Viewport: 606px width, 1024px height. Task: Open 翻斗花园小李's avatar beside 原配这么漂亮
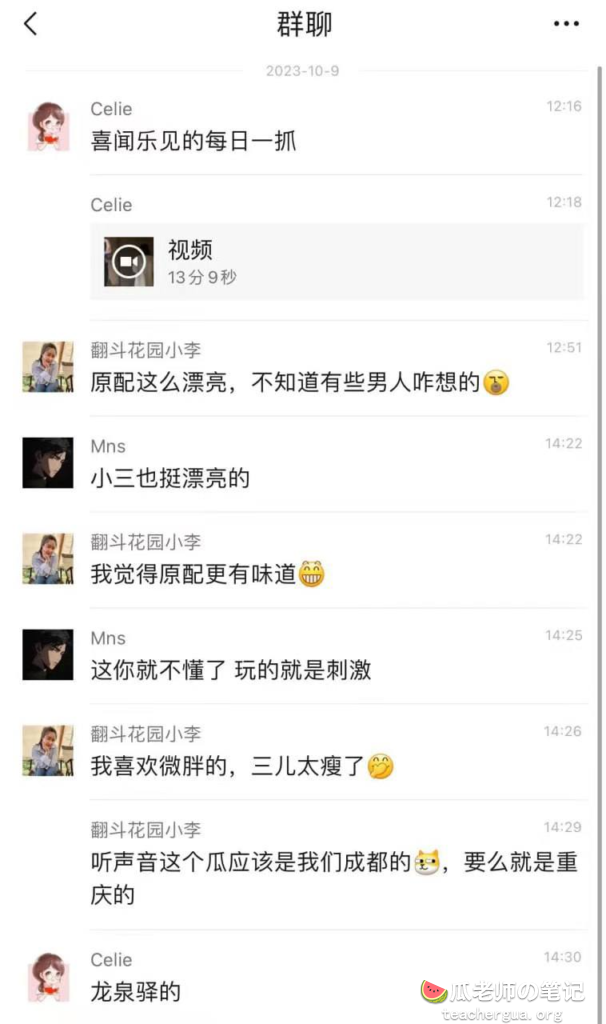47,366
